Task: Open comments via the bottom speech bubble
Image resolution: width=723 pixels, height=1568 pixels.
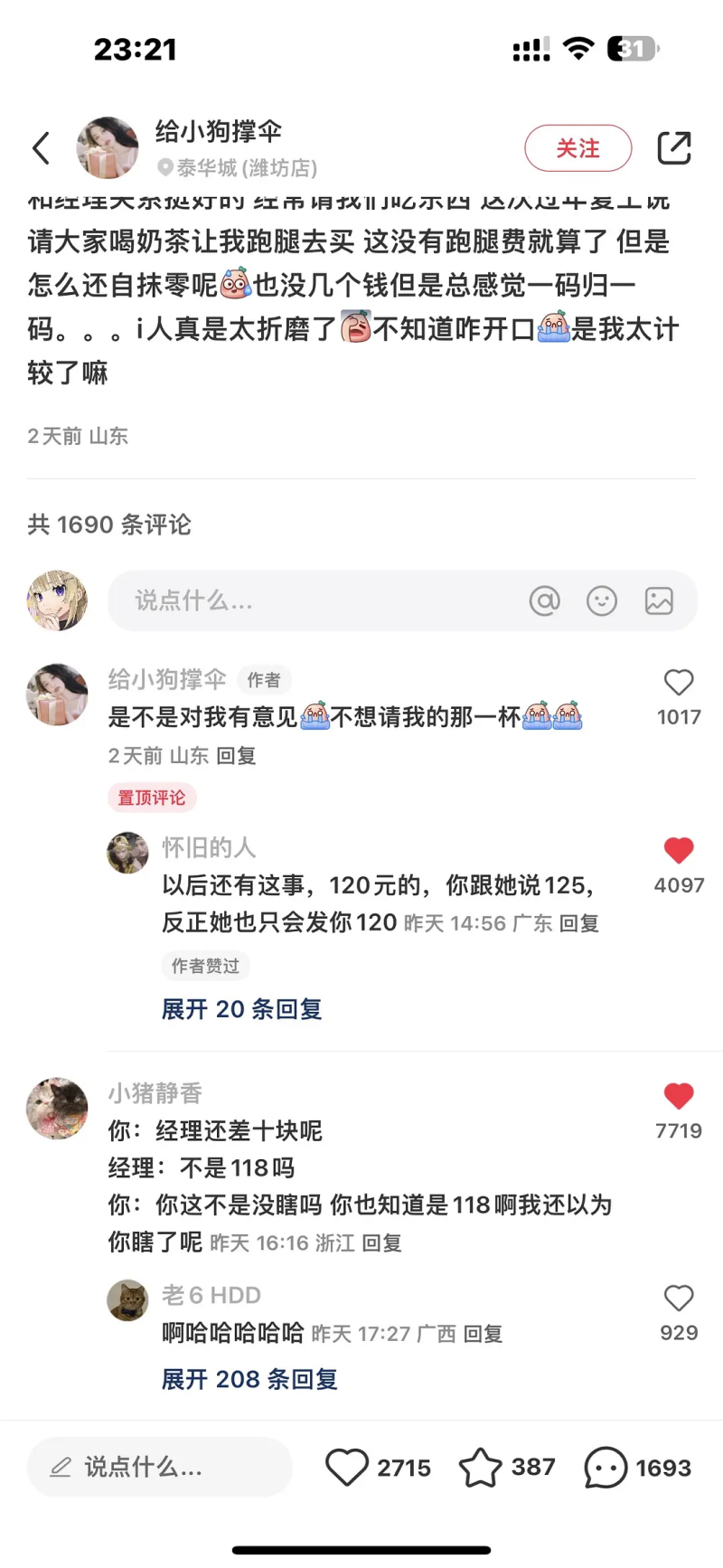Action: (x=606, y=1467)
